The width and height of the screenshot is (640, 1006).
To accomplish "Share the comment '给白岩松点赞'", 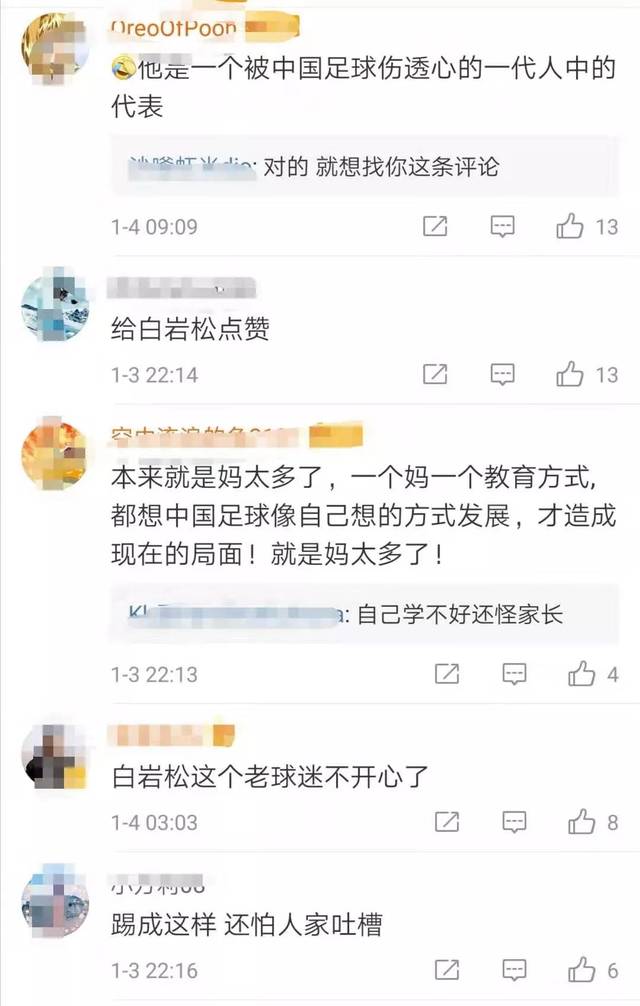I will [x=435, y=375].
